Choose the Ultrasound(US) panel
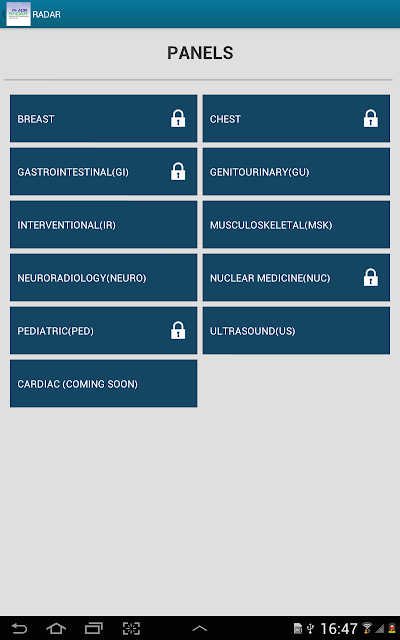This screenshot has width=400, height=640. point(296,331)
